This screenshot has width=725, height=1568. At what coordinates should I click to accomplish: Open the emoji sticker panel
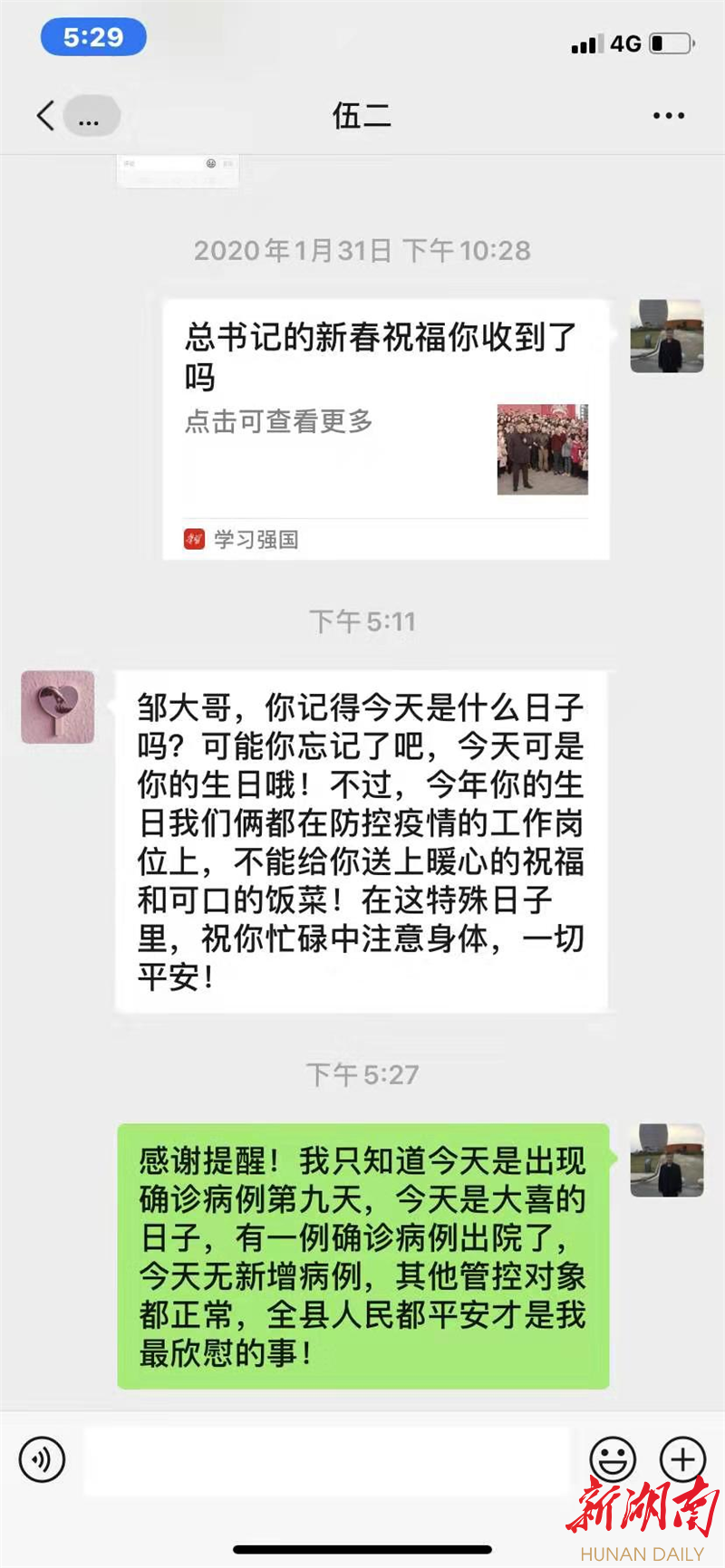[x=613, y=1459]
